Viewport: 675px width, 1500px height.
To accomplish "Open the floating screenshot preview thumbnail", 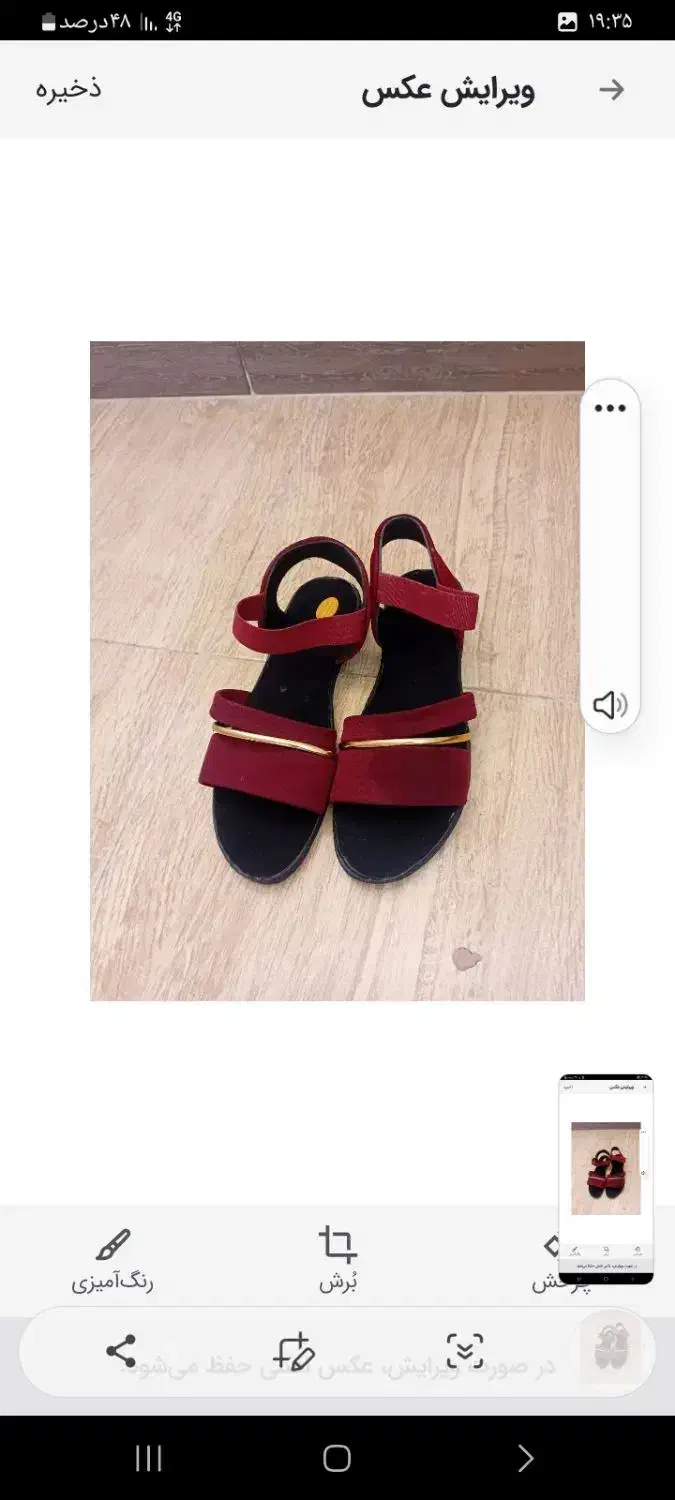I will click(x=605, y=1178).
